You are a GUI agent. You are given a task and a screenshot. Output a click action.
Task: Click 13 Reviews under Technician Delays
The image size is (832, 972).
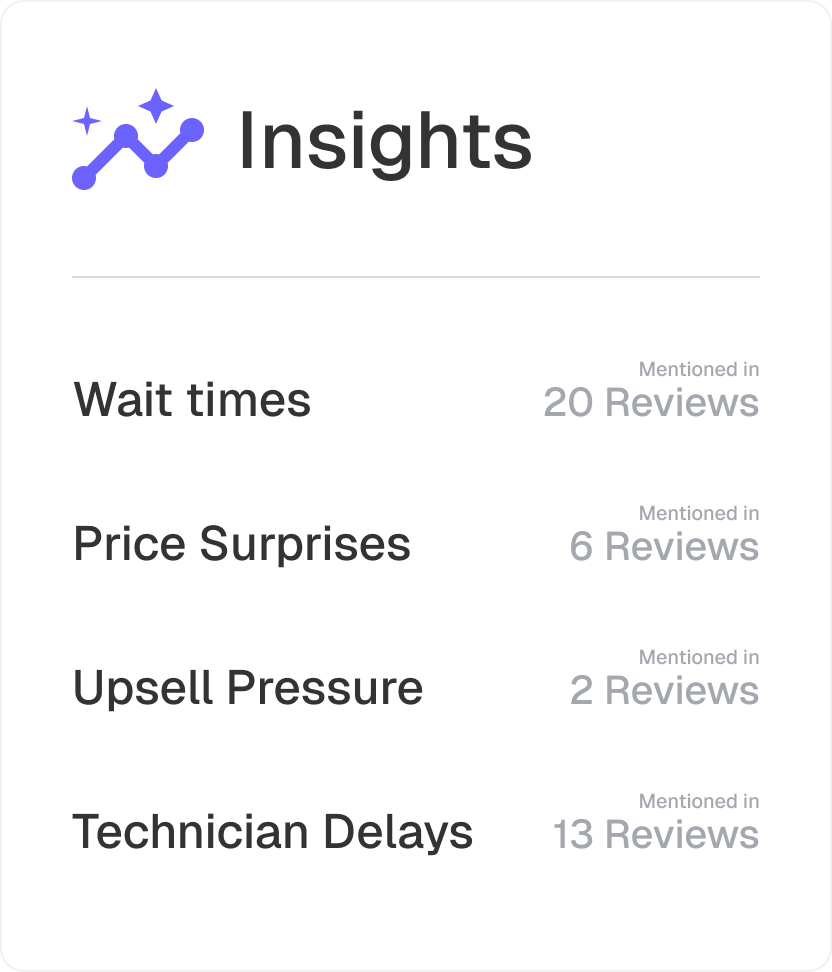pyautogui.click(x=655, y=835)
